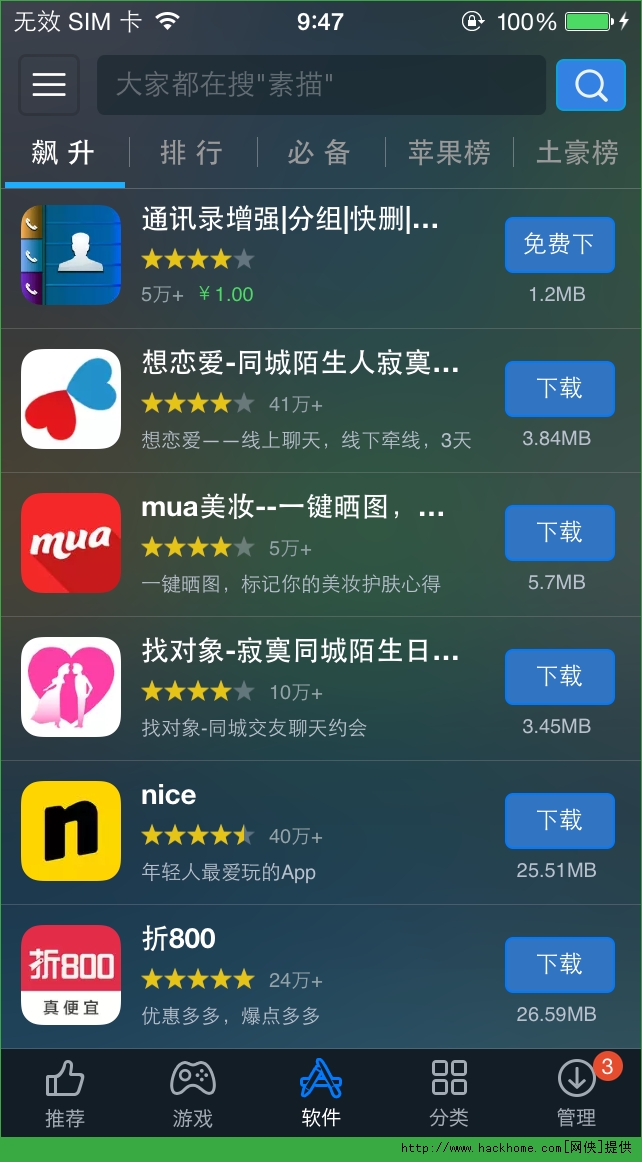Open the 苹果榜 tab

click(x=449, y=153)
